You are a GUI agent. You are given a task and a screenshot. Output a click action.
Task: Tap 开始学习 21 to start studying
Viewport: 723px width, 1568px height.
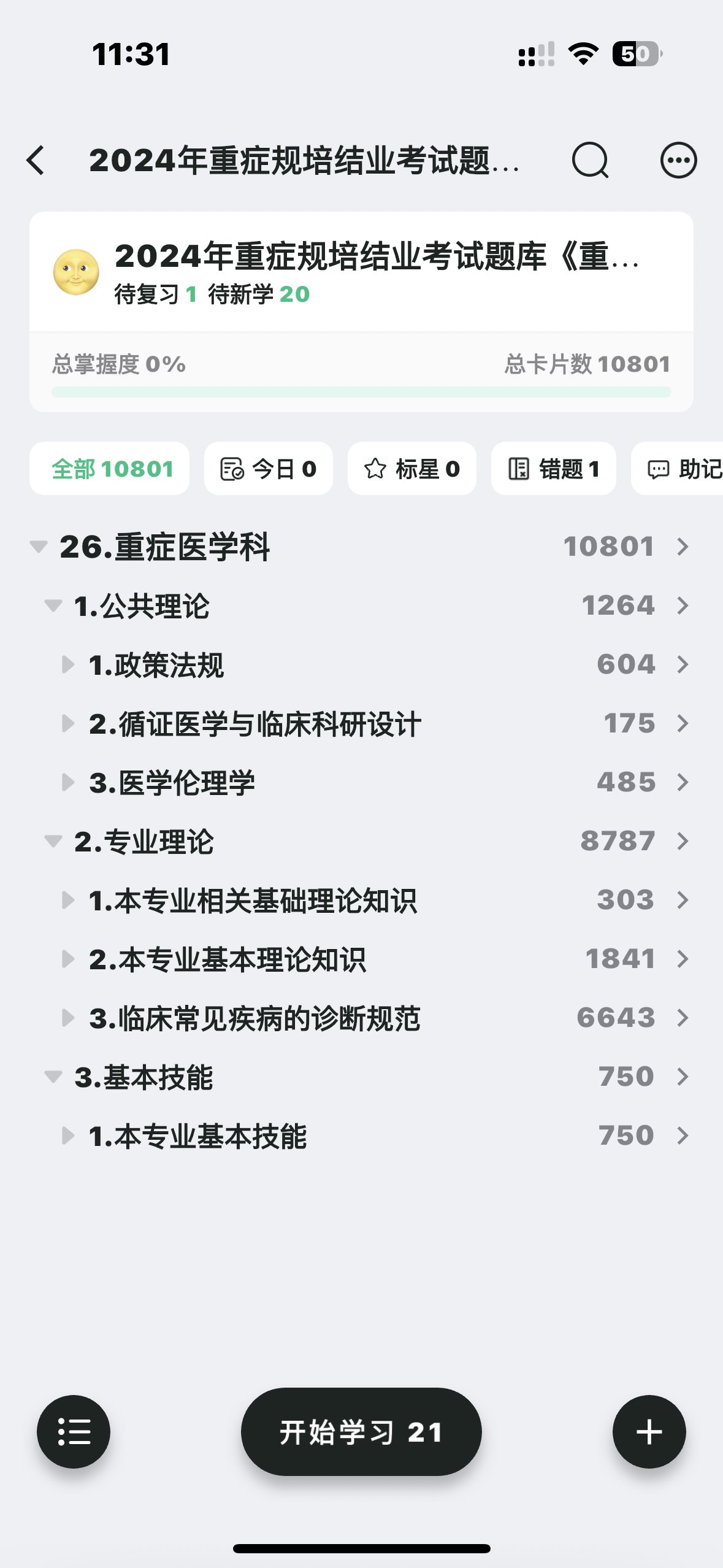(x=361, y=1432)
